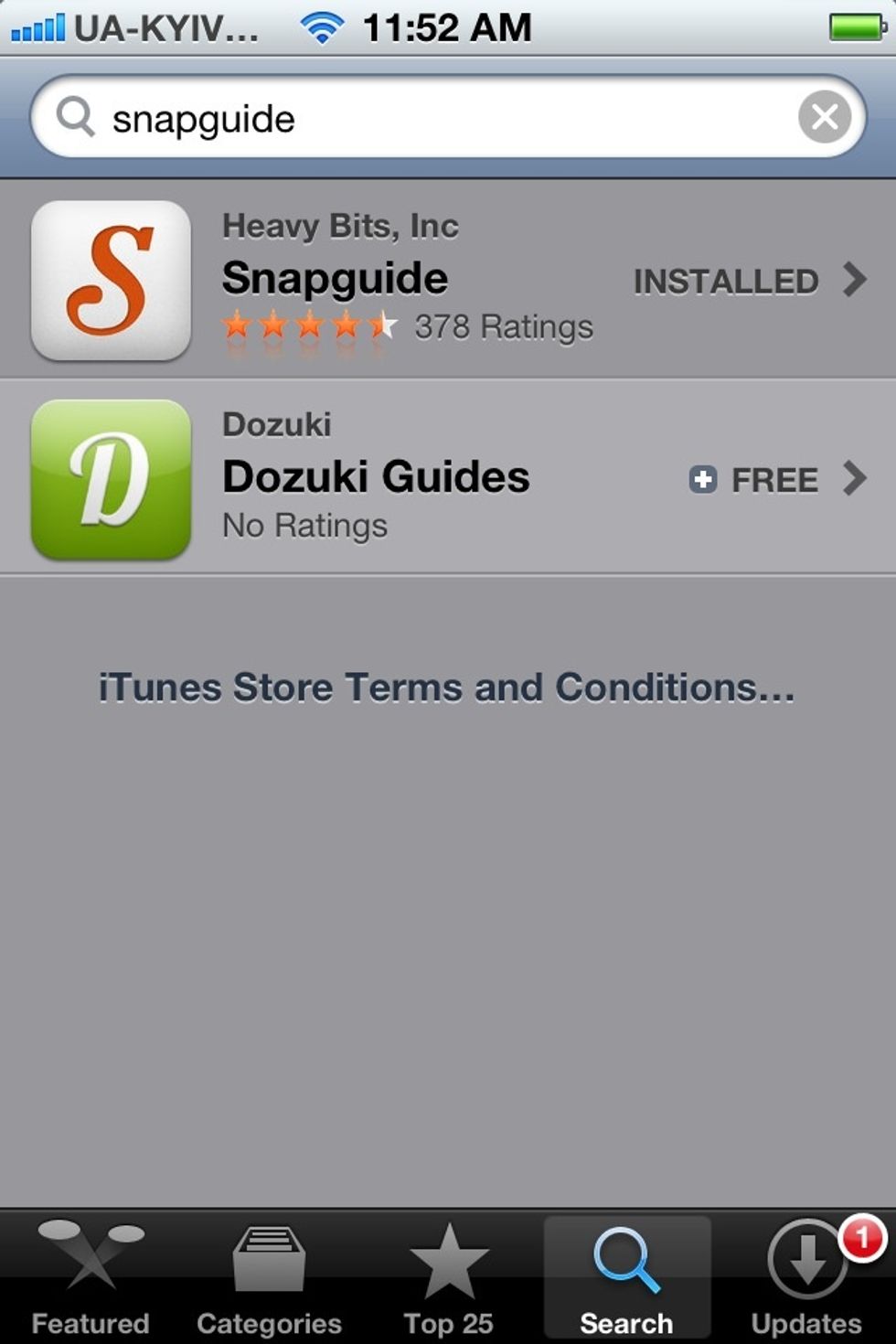Clear the search text
Viewport: 896px width, 1344px height.
pos(824,117)
